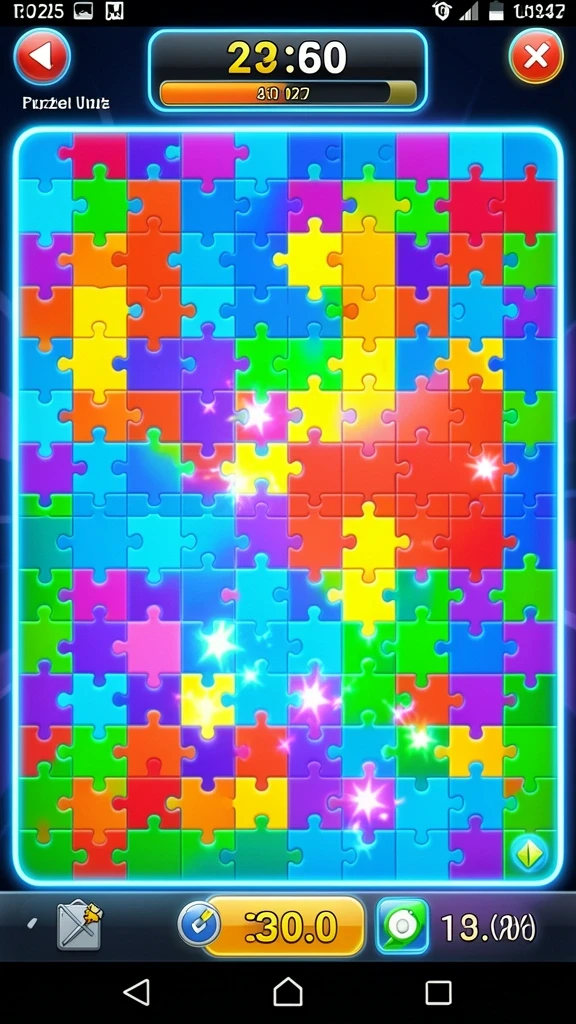Open the recent apps view
Screen dimensions: 576x1024
[438, 992]
